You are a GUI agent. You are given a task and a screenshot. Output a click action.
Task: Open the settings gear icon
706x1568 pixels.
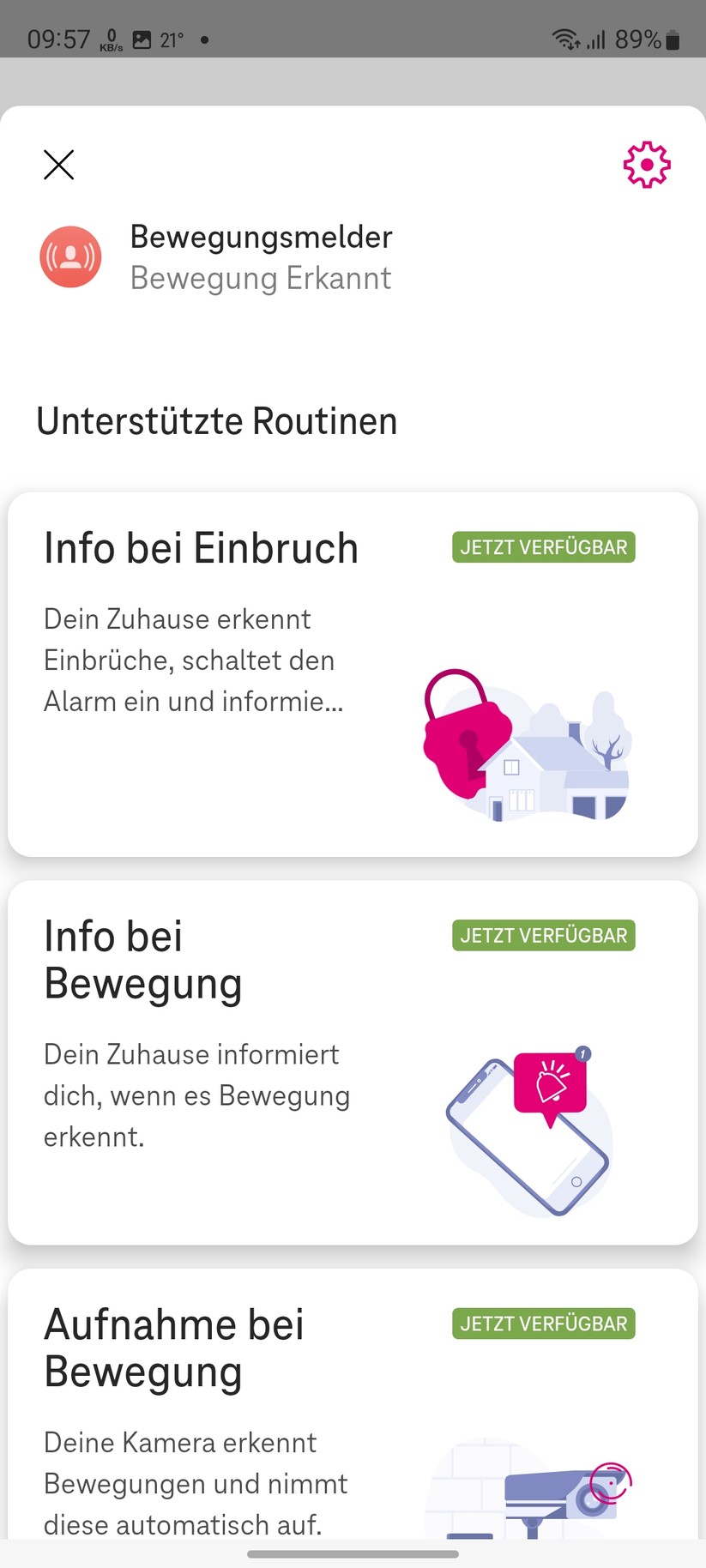click(x=646, y=165)
